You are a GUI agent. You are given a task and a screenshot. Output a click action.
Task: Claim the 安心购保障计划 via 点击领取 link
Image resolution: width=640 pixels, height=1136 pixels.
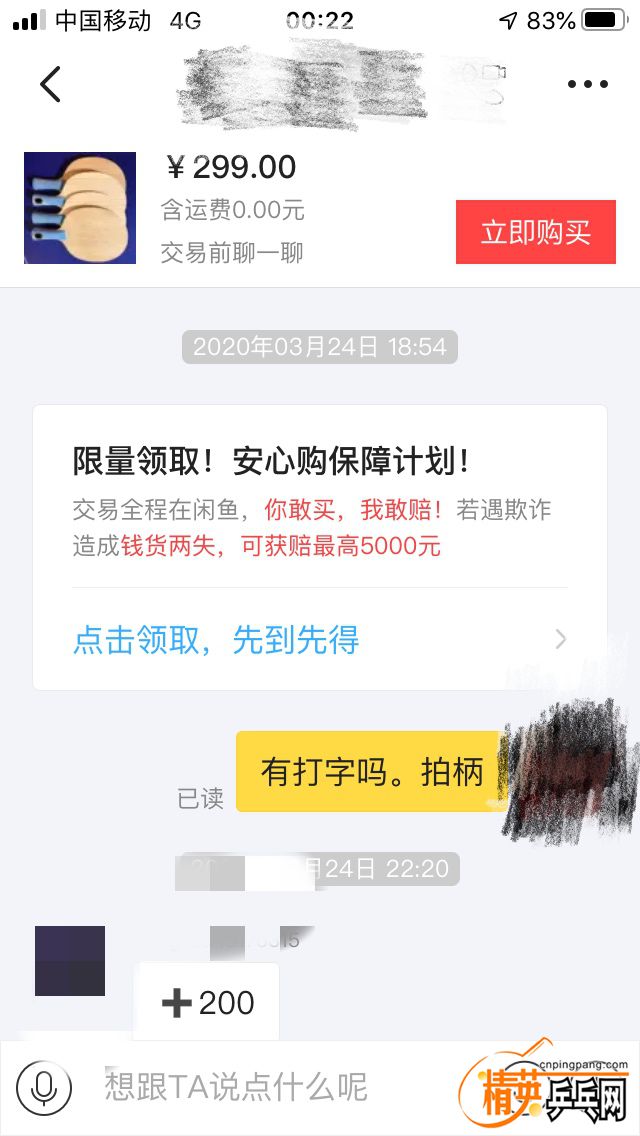(x=216, y=640)
